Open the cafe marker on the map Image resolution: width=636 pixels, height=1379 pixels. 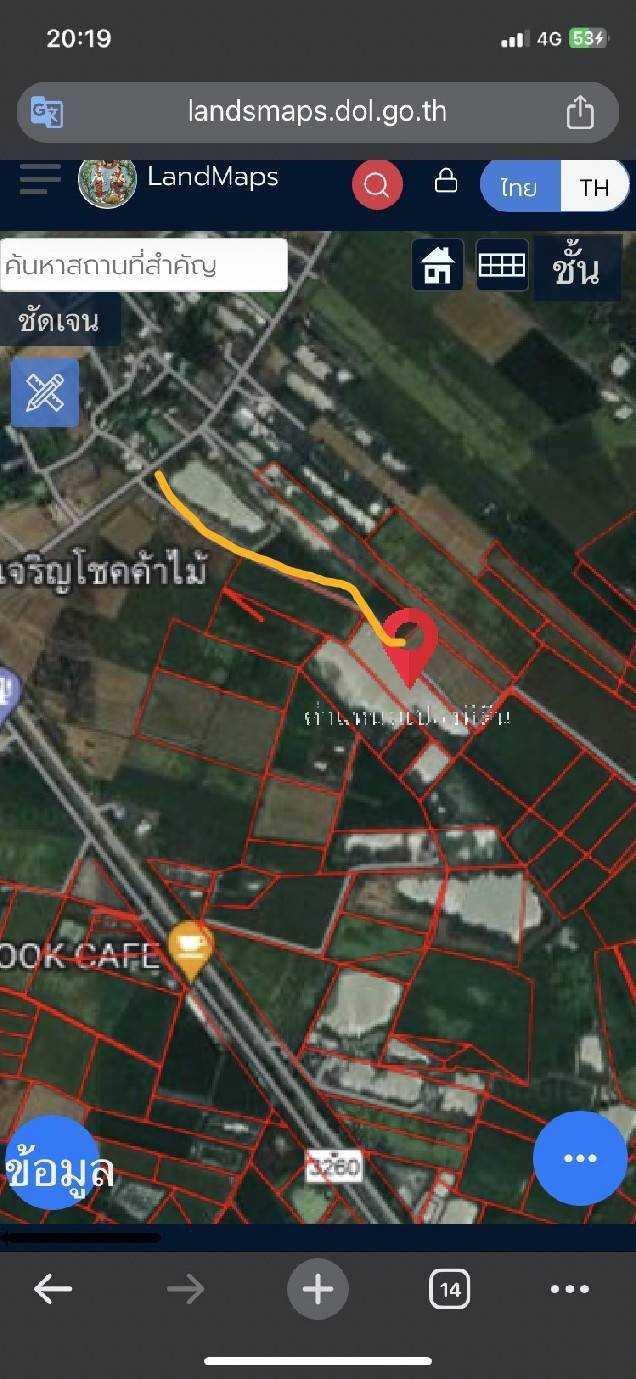click(x=191, y=950)
